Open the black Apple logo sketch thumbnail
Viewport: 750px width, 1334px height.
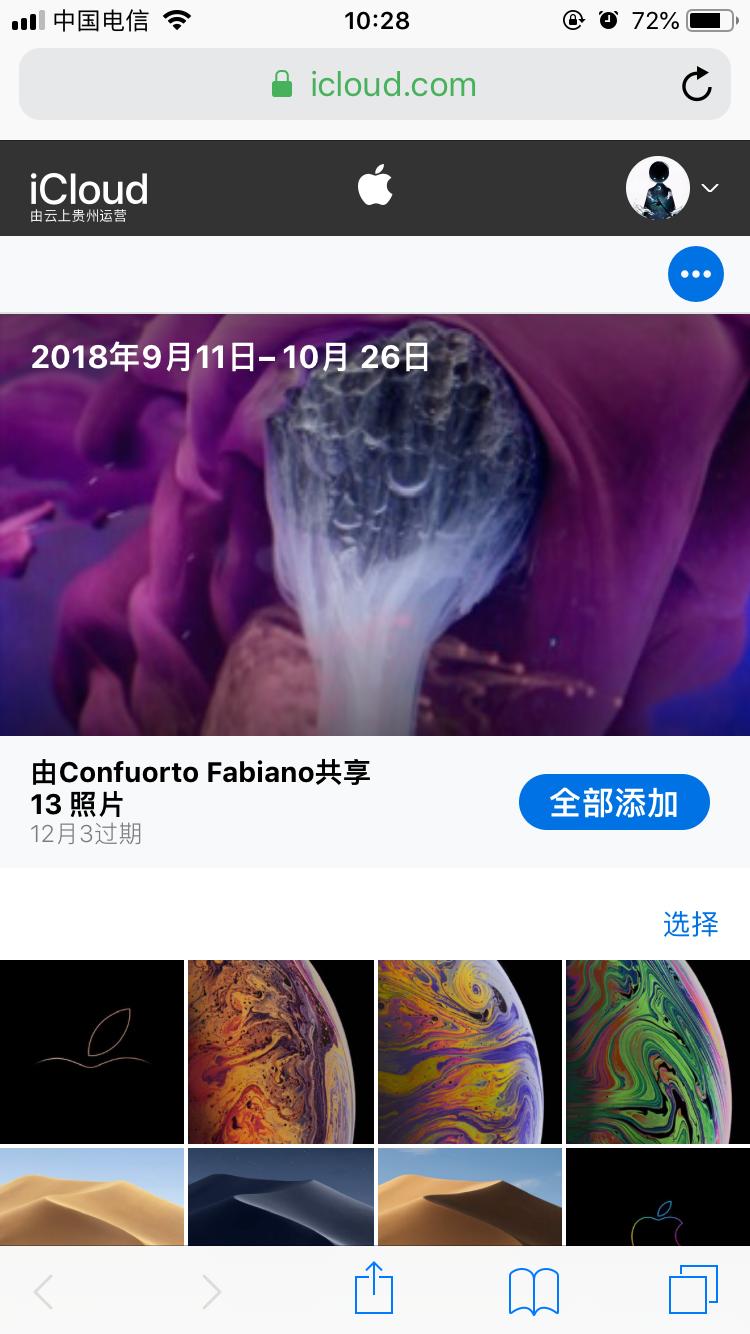91,1051
